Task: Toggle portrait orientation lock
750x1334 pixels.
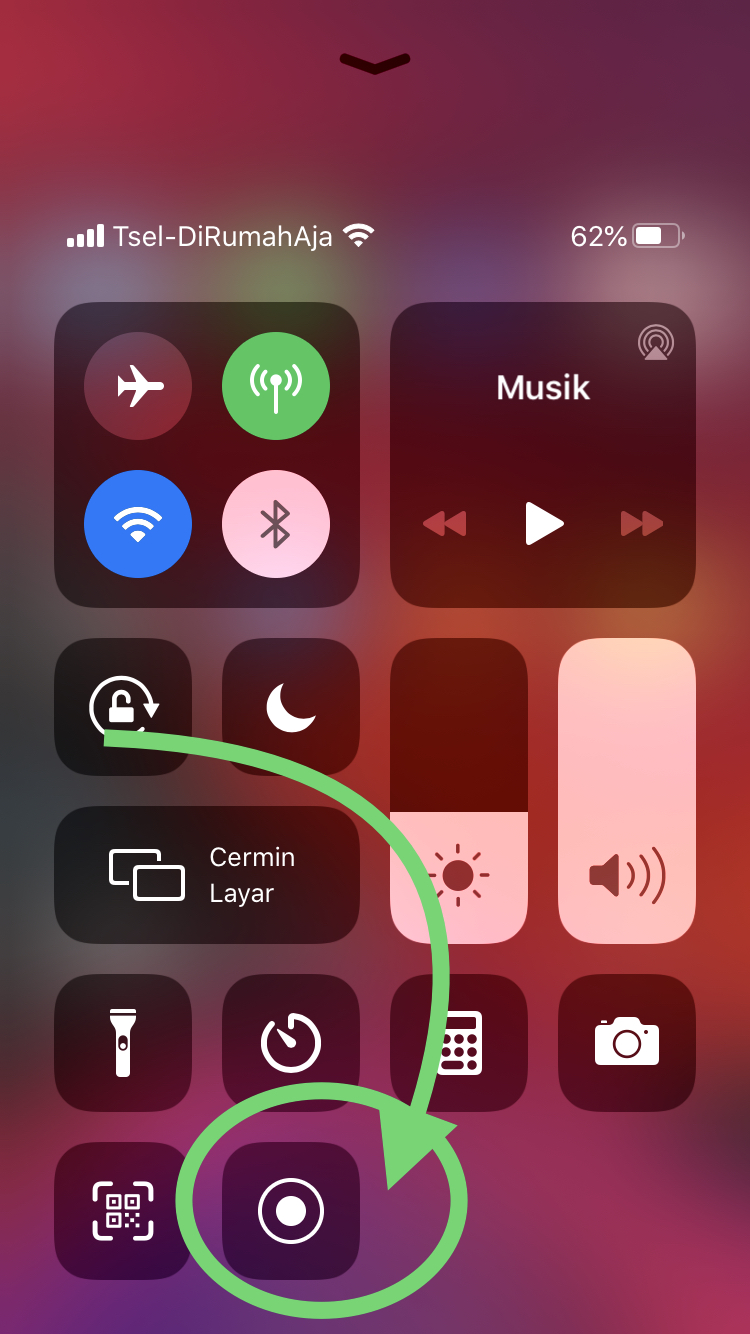Action: click(123, 706)
